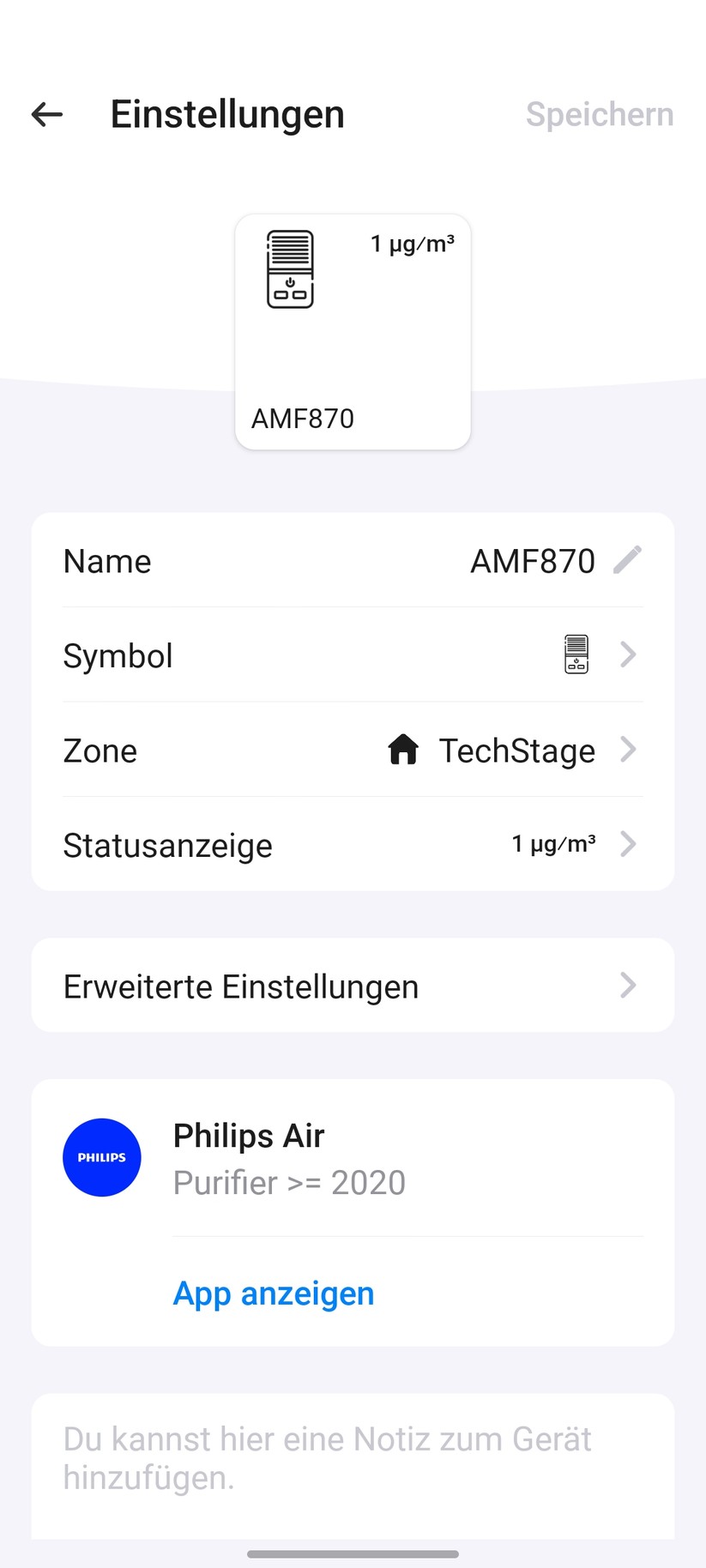
Task: Open App anzeigen for Philips Air
Action: click(273, 1293)
